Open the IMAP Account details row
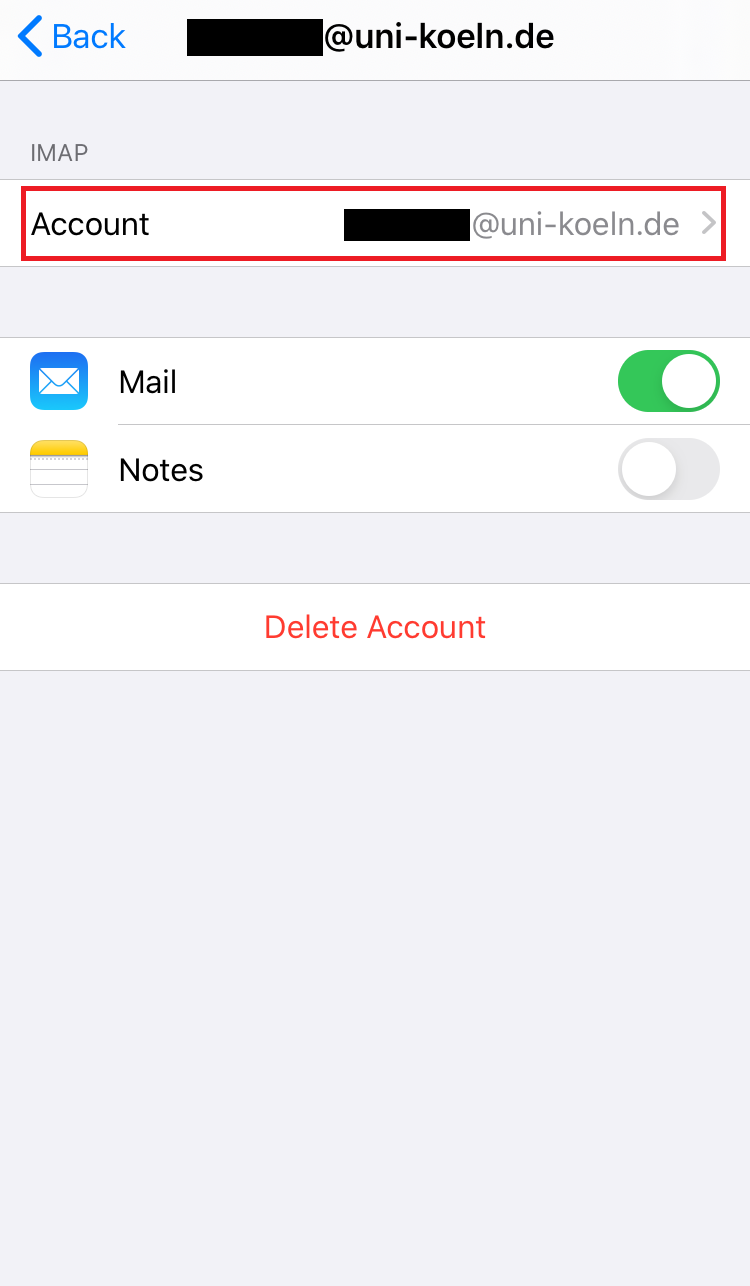Image resolution: width=750 pixels, height=1286 pixels. click(x=375, y=223)
